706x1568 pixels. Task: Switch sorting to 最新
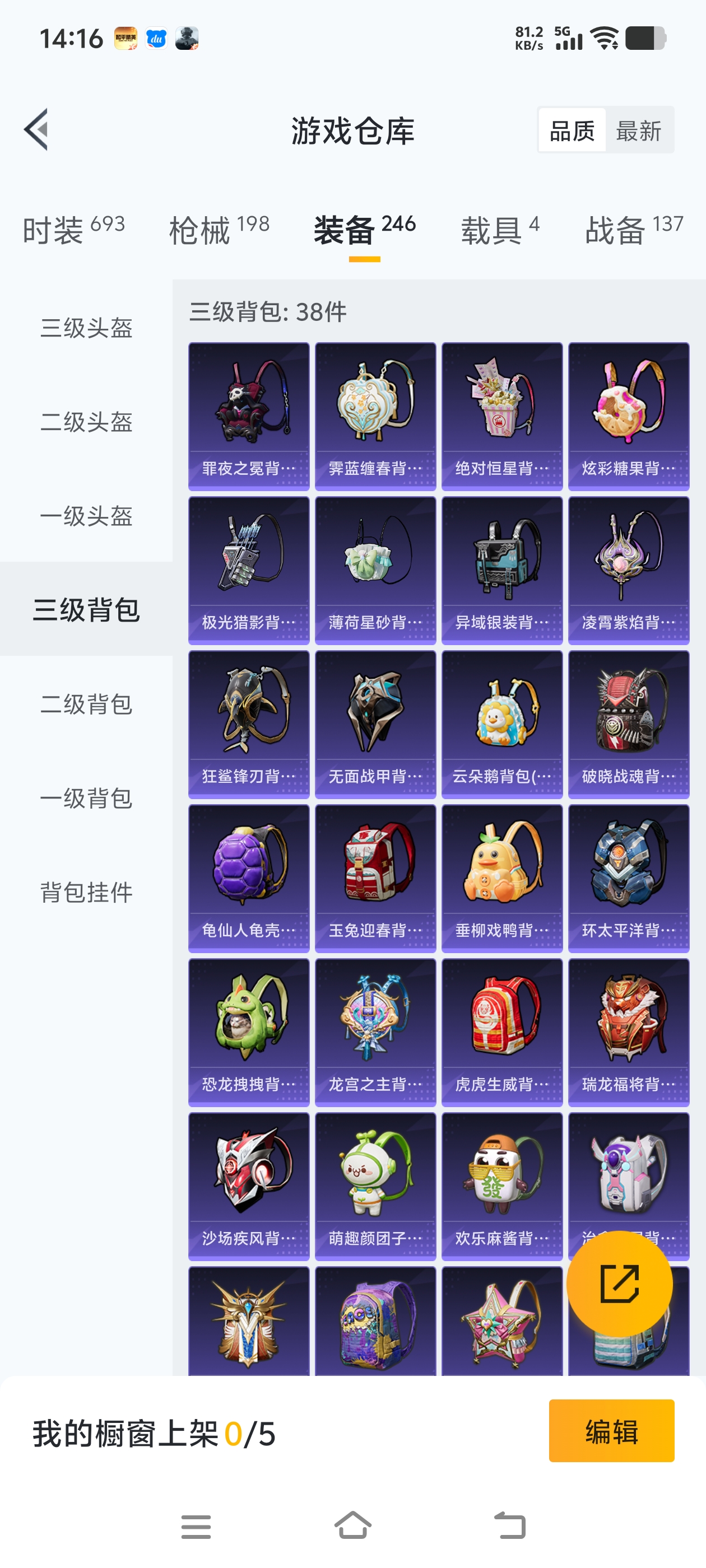click(639, 130)
